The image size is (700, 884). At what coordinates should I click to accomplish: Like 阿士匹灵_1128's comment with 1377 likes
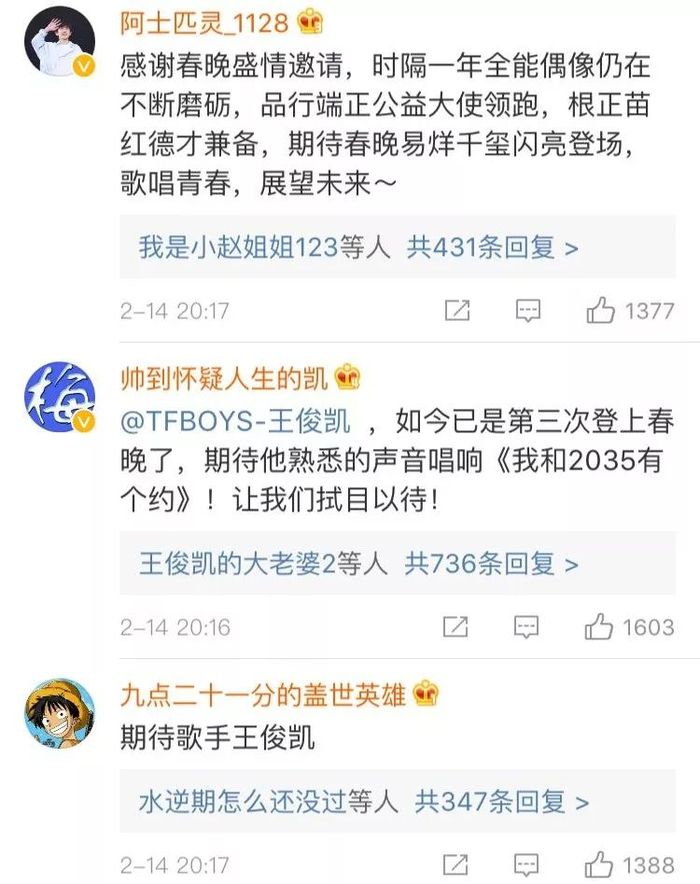pyautogui.click(x=601, y=311)
